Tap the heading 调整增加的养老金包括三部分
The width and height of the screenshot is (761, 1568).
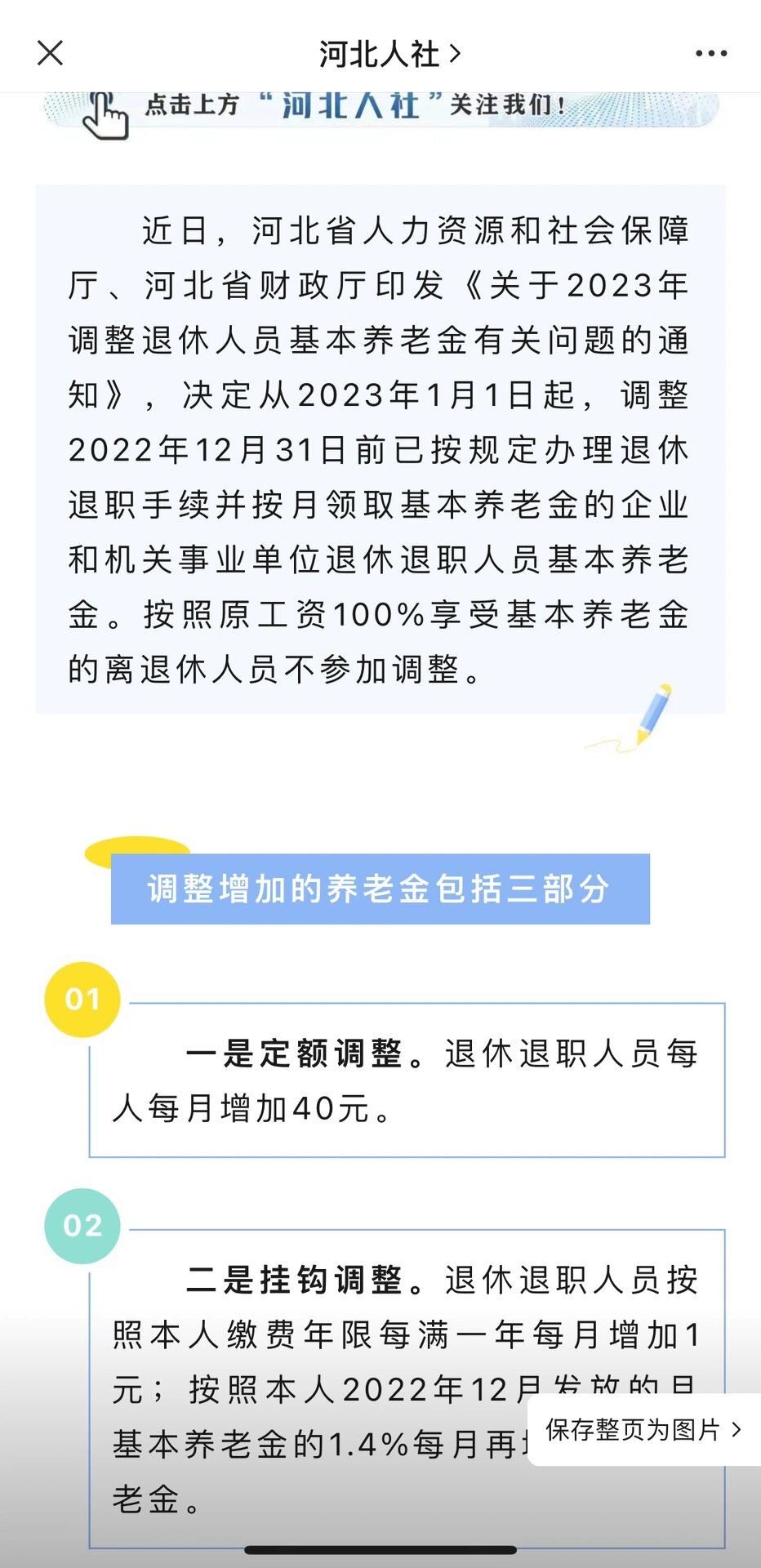380,890
